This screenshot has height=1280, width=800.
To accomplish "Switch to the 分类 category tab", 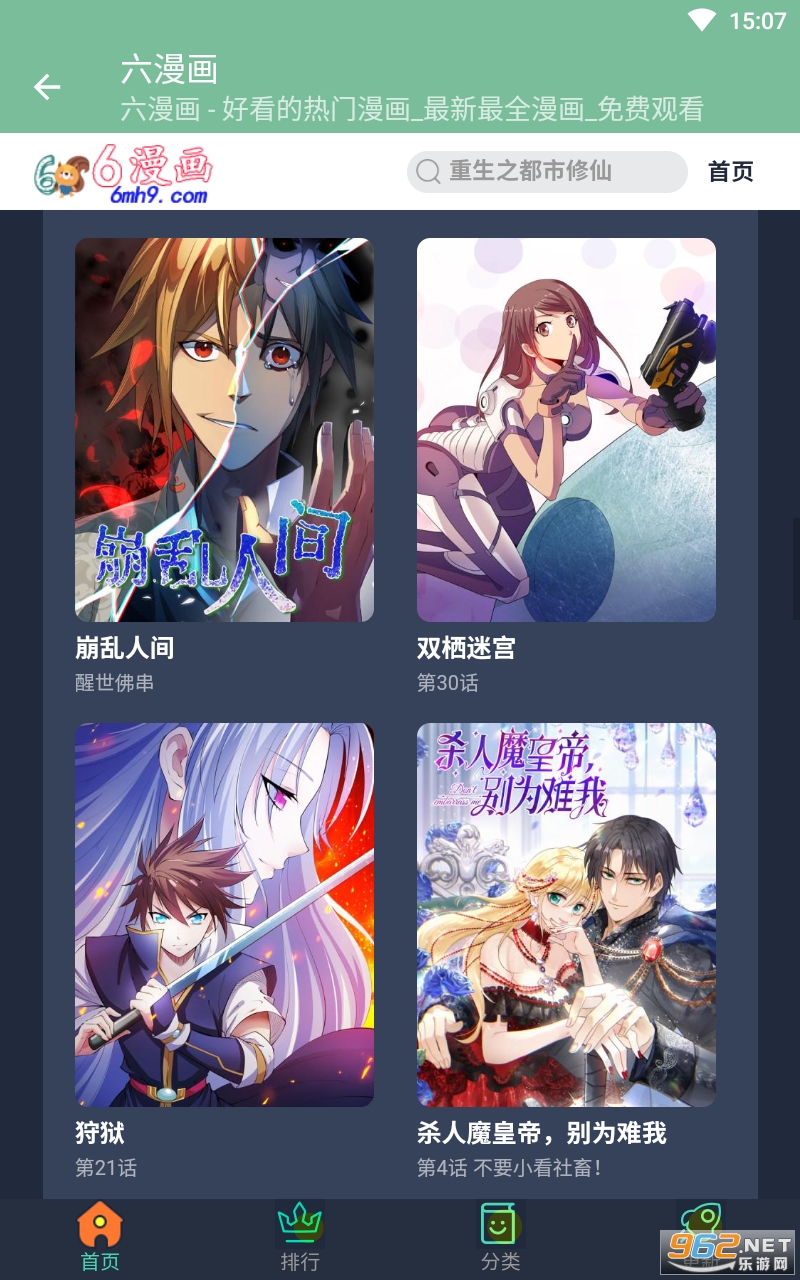I will tap(500, 1238).
